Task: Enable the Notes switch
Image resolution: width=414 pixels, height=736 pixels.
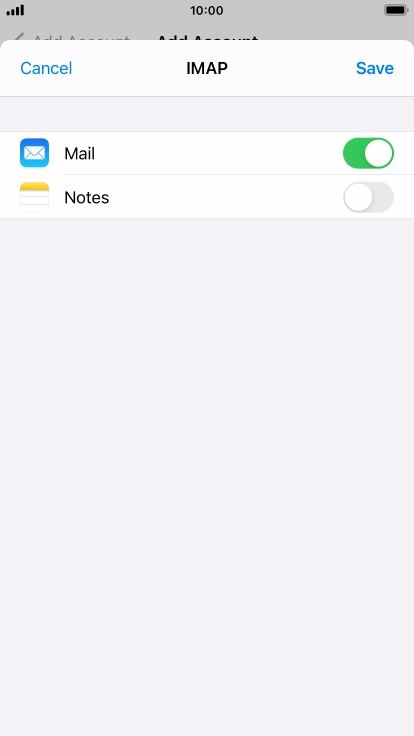Action: coord(368,197)
